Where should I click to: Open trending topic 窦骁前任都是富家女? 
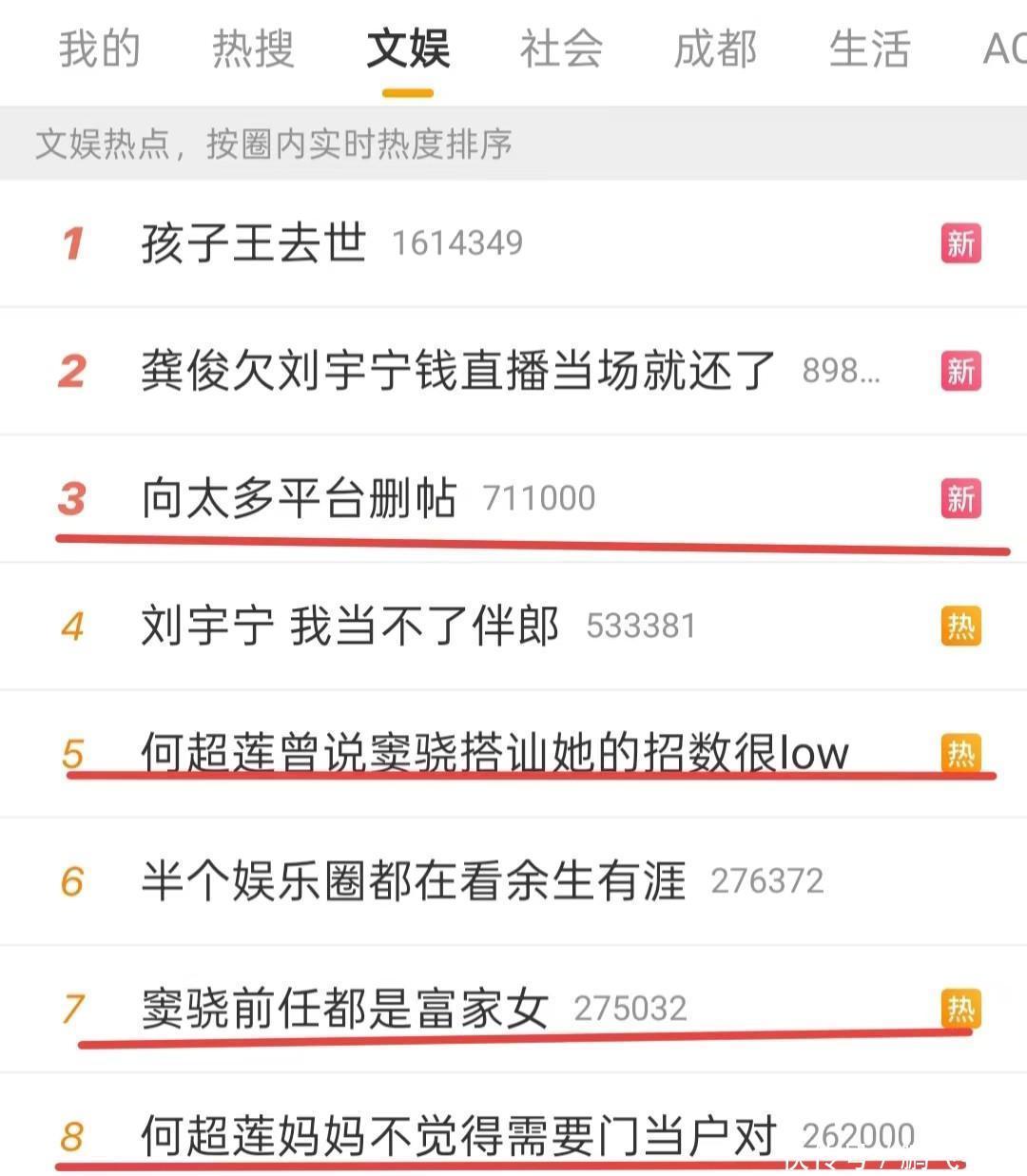(345, 1008)
